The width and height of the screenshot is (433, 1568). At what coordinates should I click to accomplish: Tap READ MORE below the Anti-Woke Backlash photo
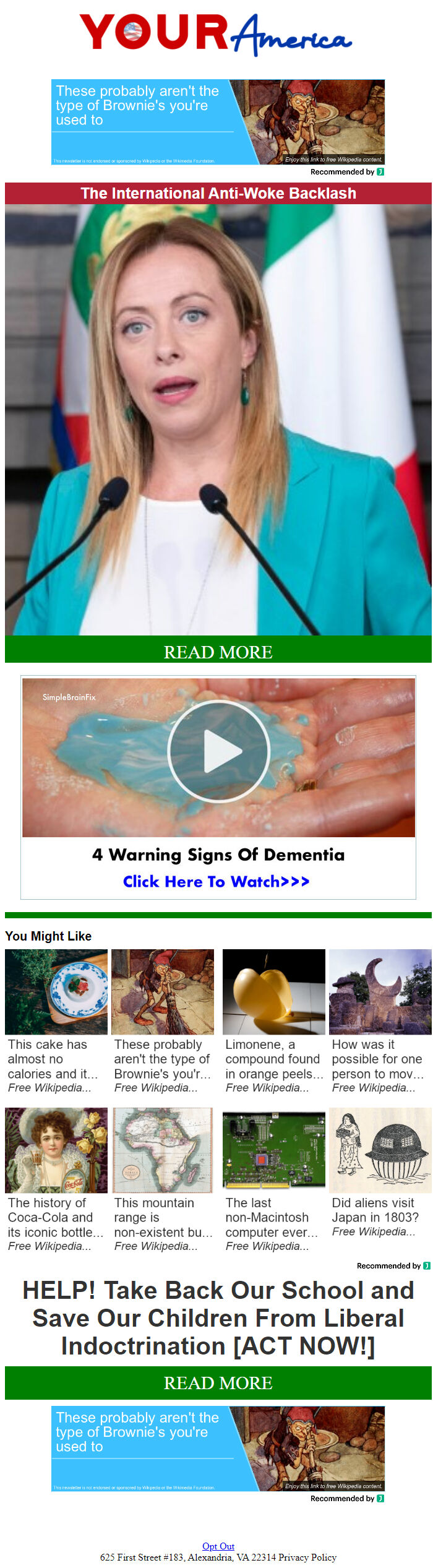tap(218, 652)
